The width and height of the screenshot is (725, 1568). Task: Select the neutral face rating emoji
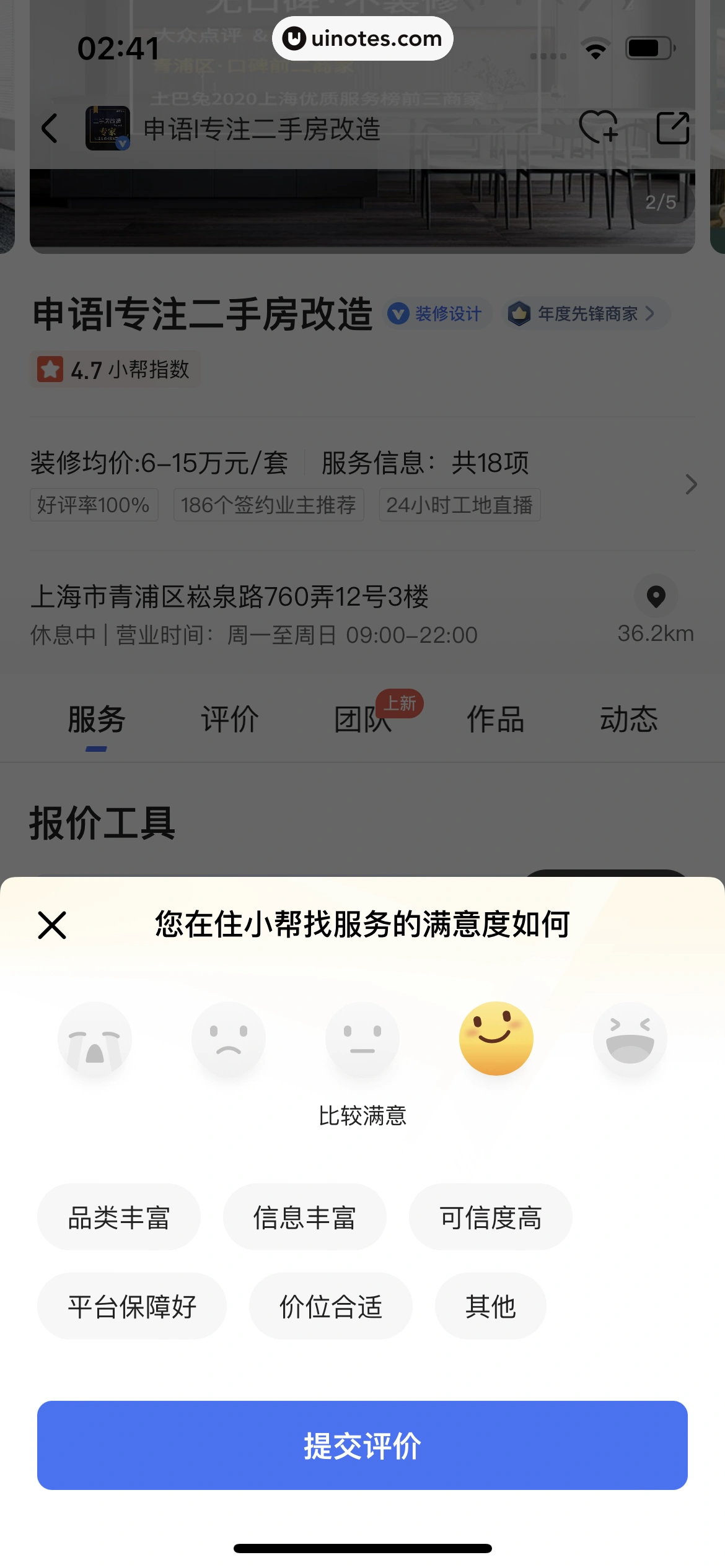point(362,1039)
